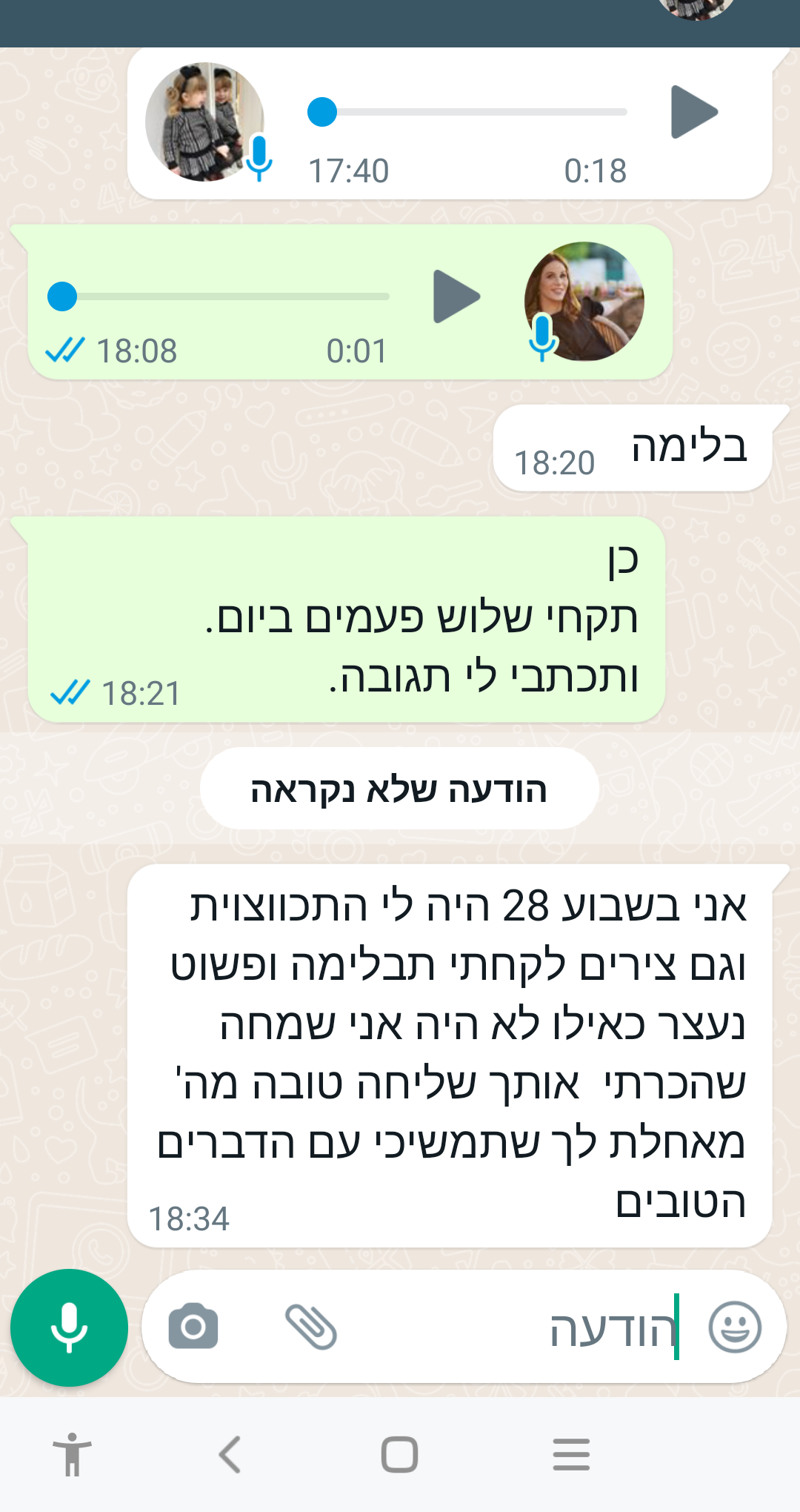
Task: Open recent apps from the navigation bar
Action: point(571,1454)
